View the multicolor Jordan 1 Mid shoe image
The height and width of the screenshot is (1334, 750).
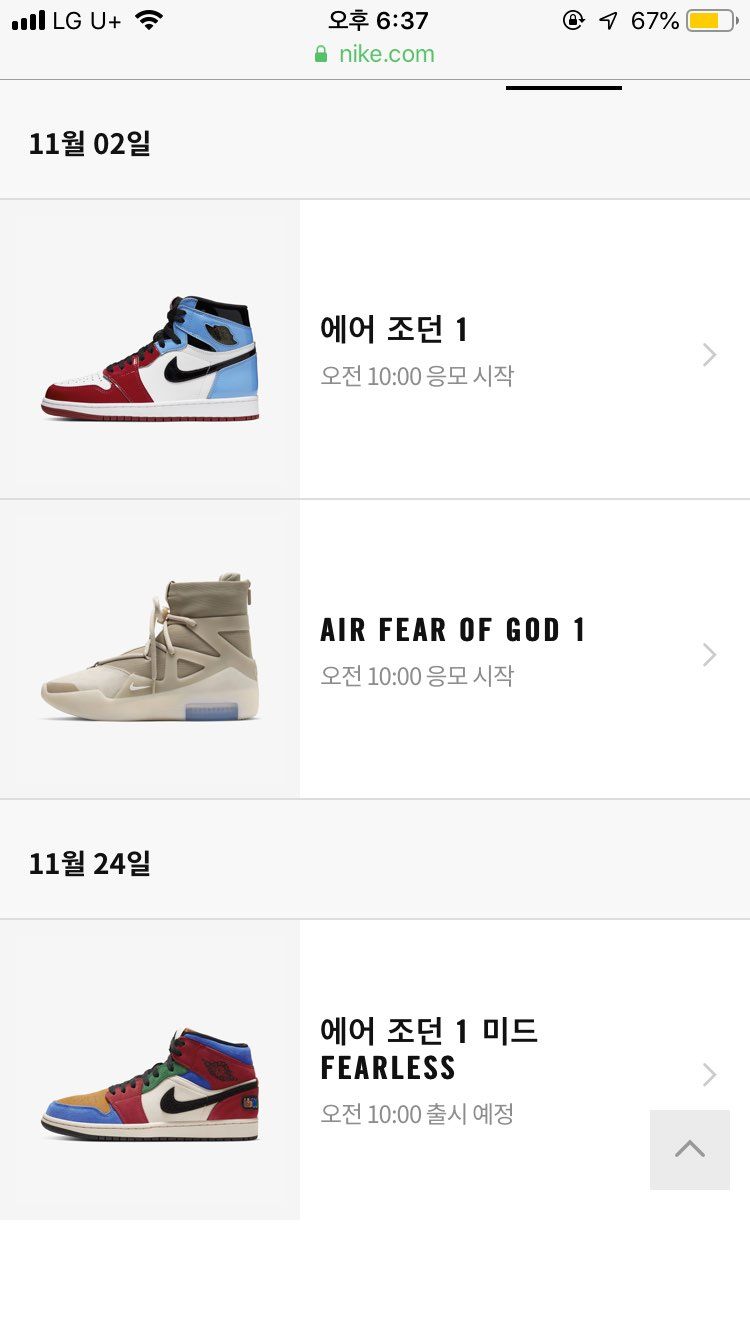click(x=150, y=1085)
